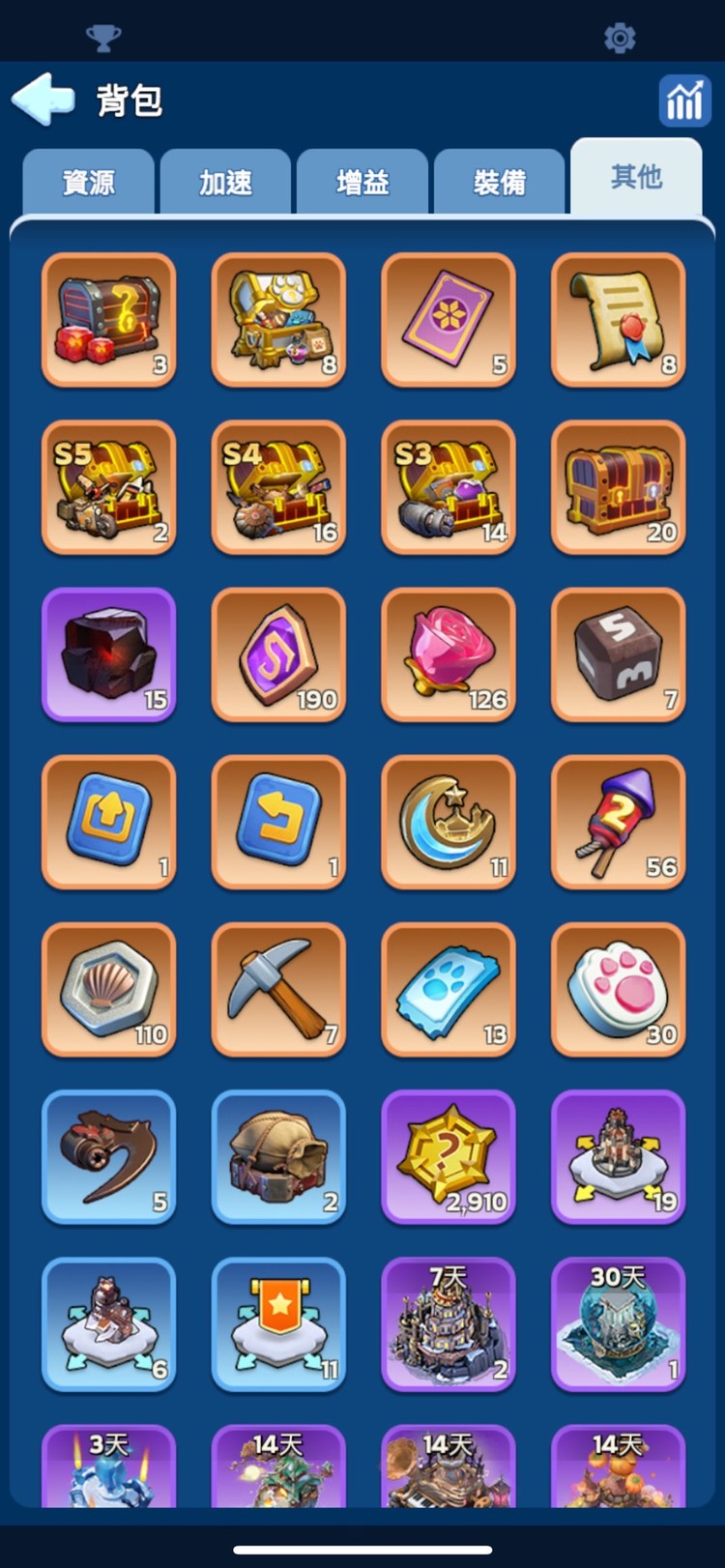Open the statistics chart icon
The image size is (725, 1568).
683,101
